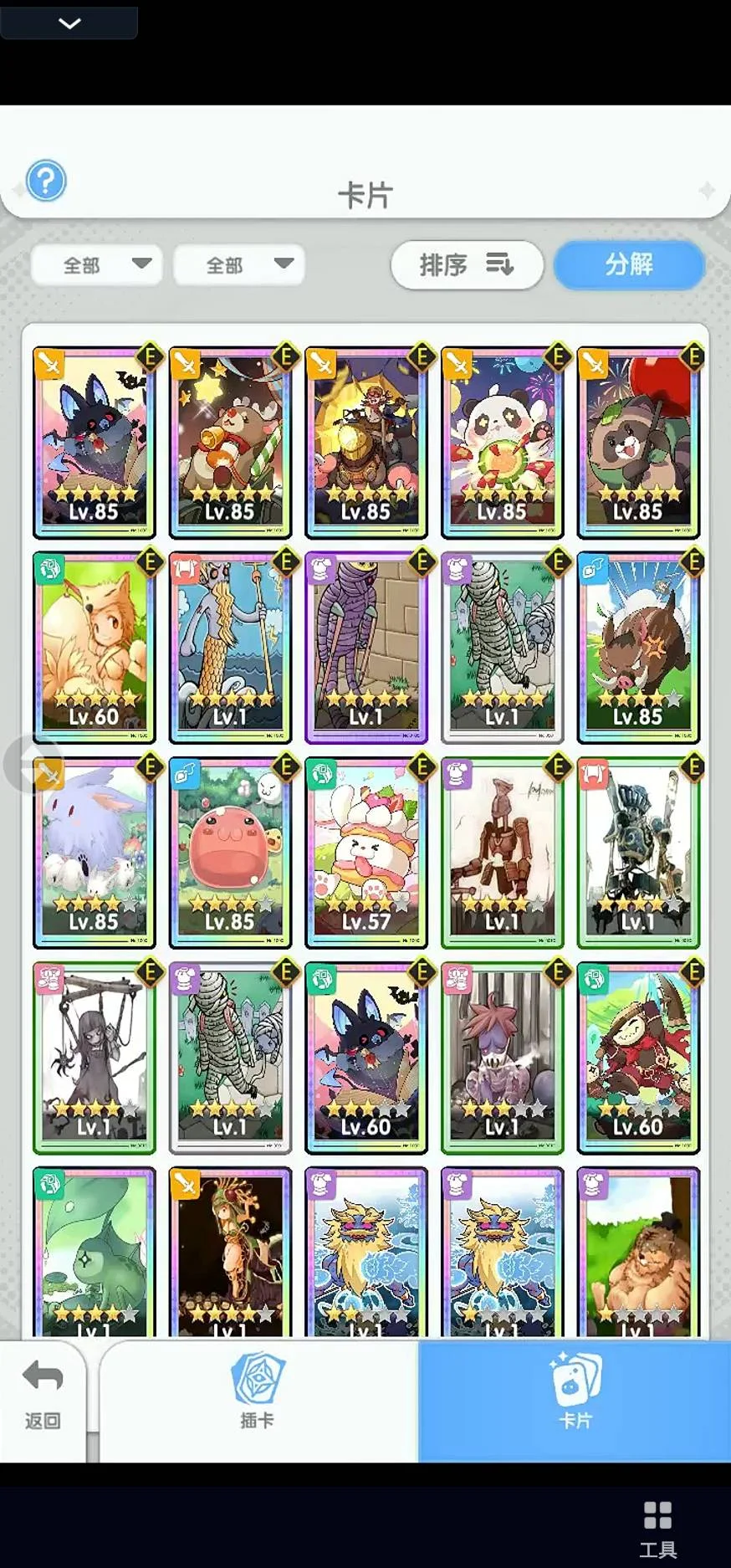Open the marionette girl Lv.1 card
Image resolution: width=731 pixels, height=1568 pixels.
(94, 1058)
